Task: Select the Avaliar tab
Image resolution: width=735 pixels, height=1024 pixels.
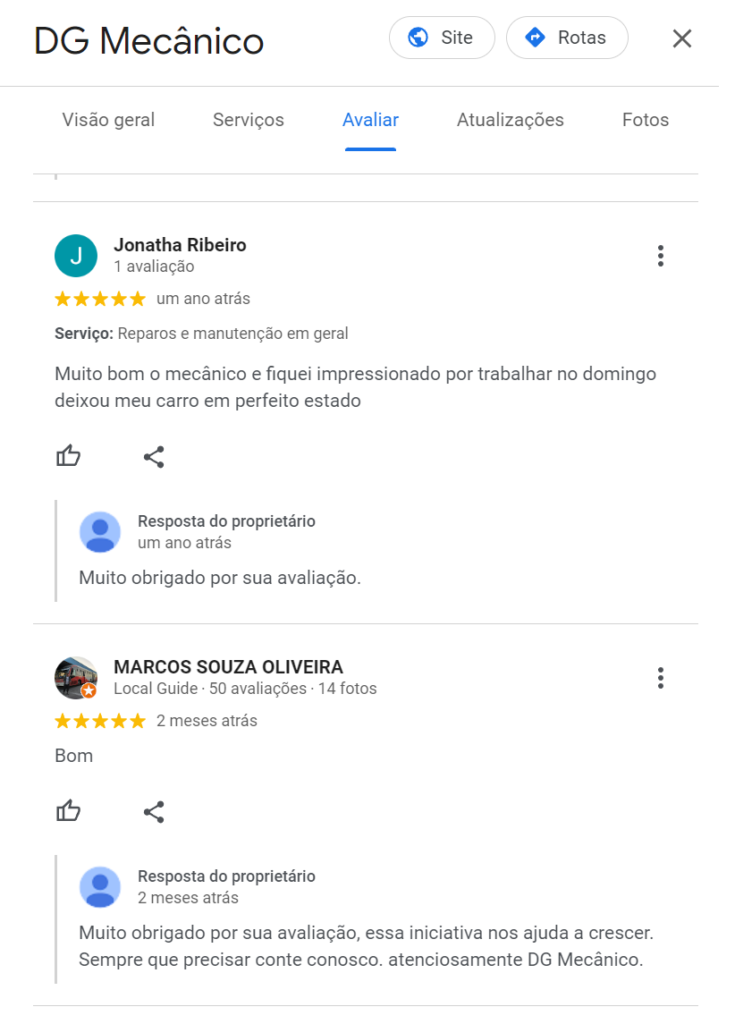Action: pos(370,120)
